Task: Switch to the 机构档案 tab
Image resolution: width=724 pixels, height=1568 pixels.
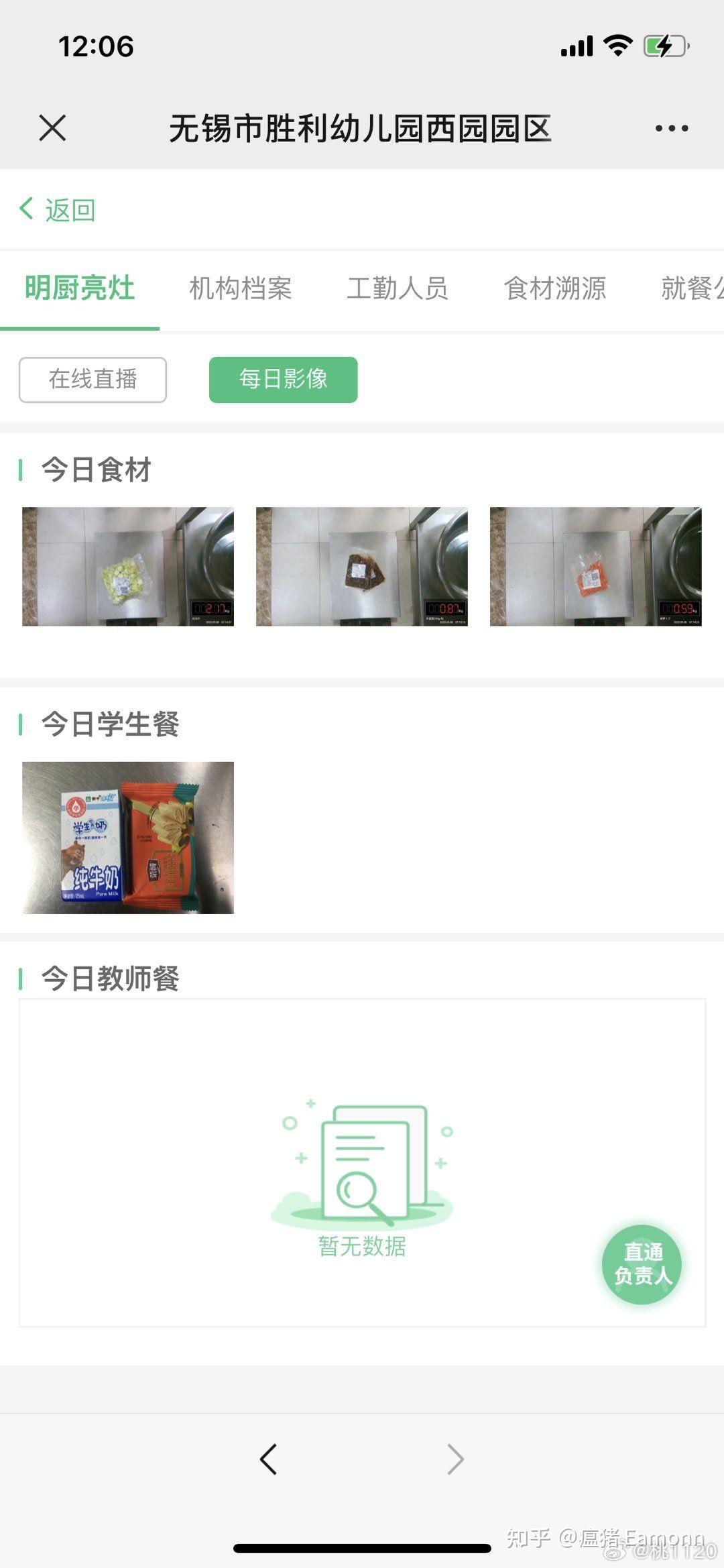Action: (240, 288)
